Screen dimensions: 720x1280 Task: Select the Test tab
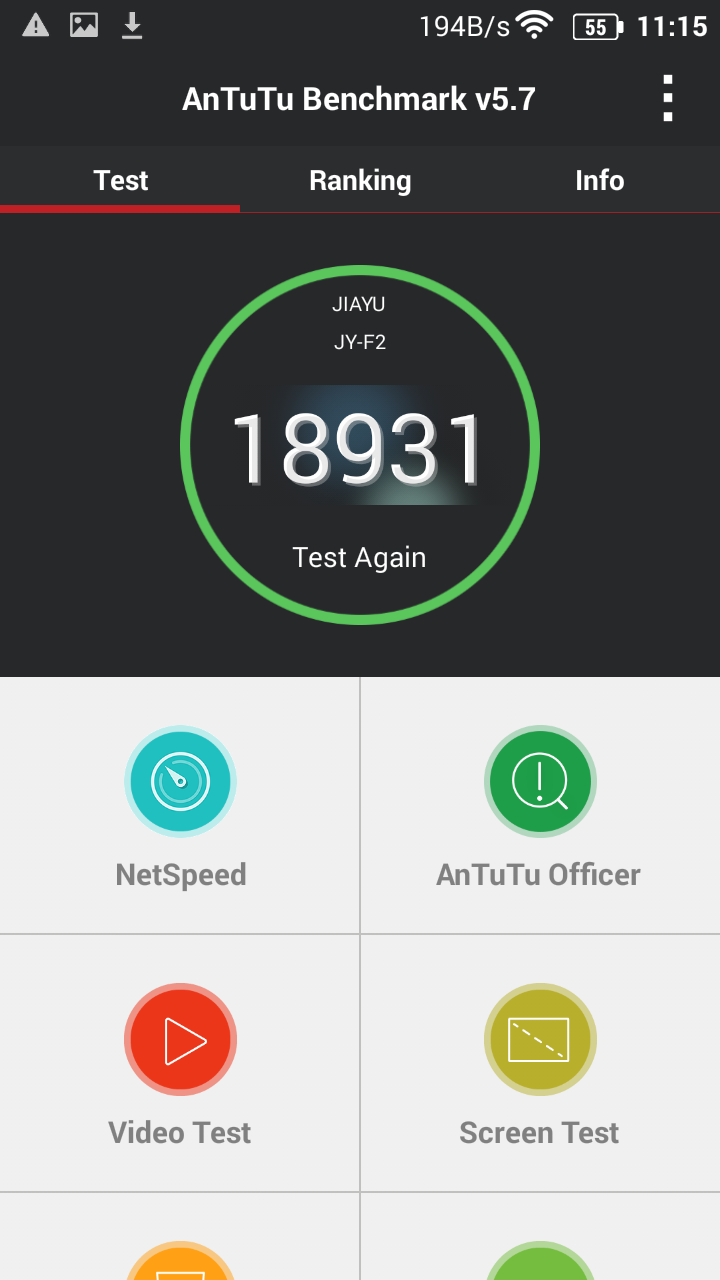point(120,180)
